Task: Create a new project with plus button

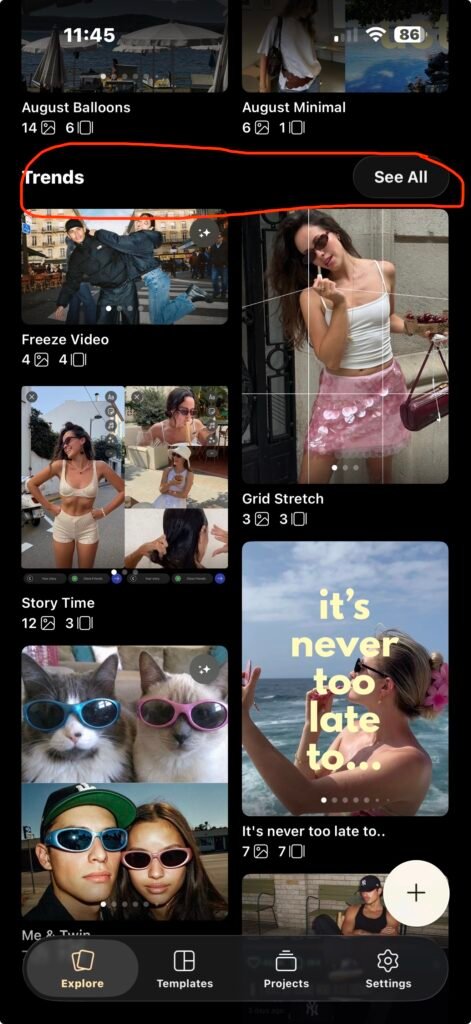Action: [x=416, y=893]
